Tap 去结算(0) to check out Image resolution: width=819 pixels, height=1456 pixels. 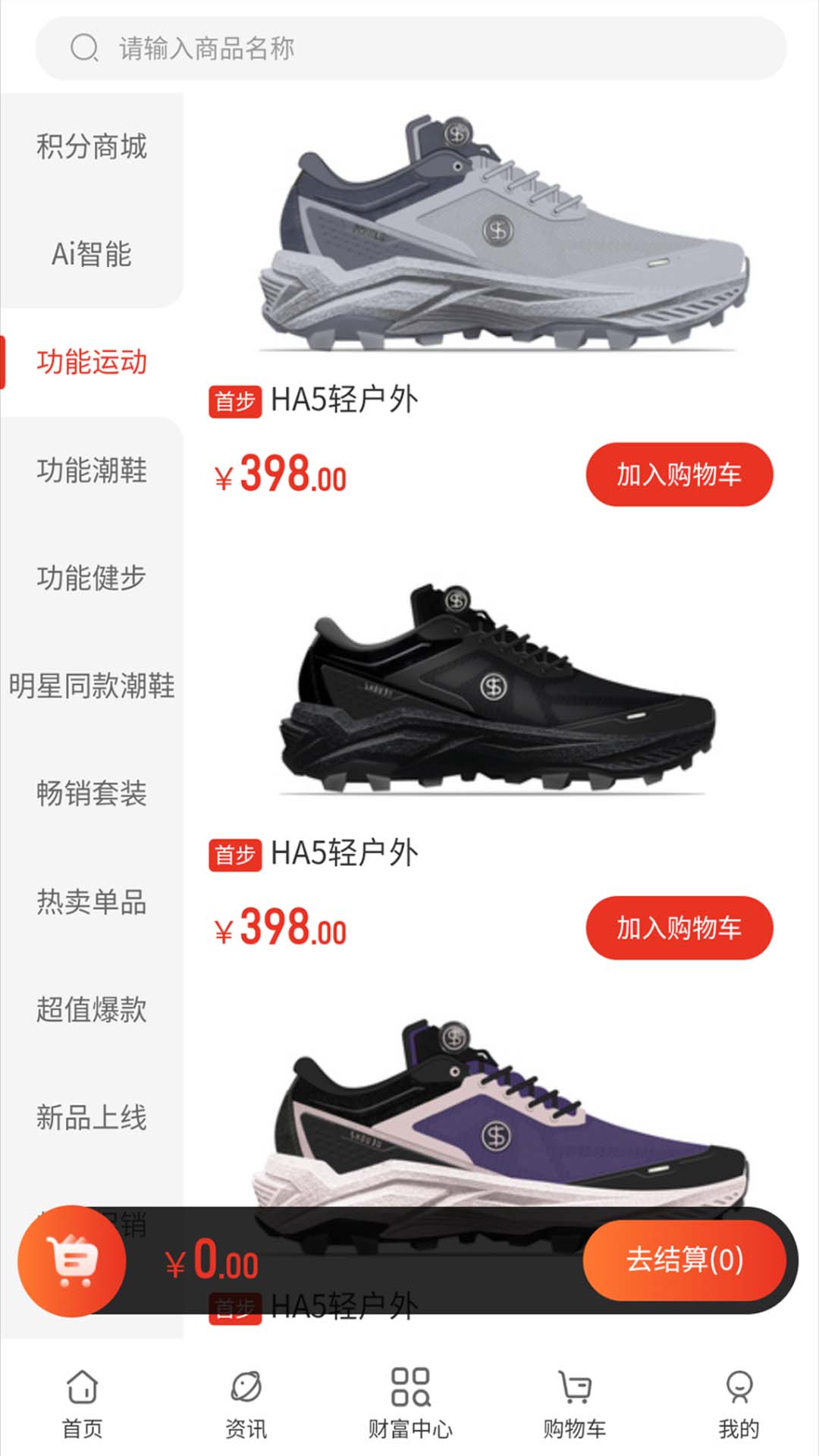click(685, 1259)
